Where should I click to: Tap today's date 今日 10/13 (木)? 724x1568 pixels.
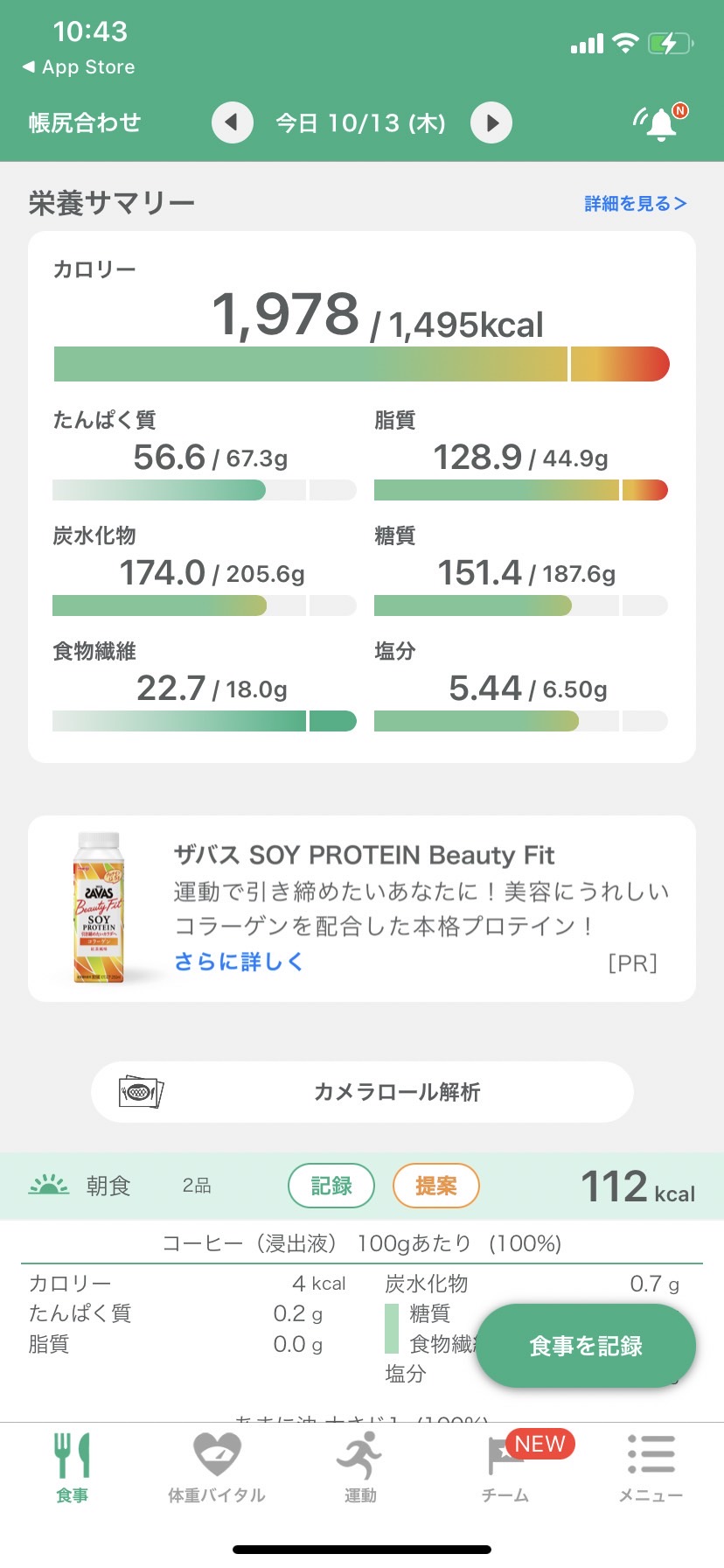point(361,122)
